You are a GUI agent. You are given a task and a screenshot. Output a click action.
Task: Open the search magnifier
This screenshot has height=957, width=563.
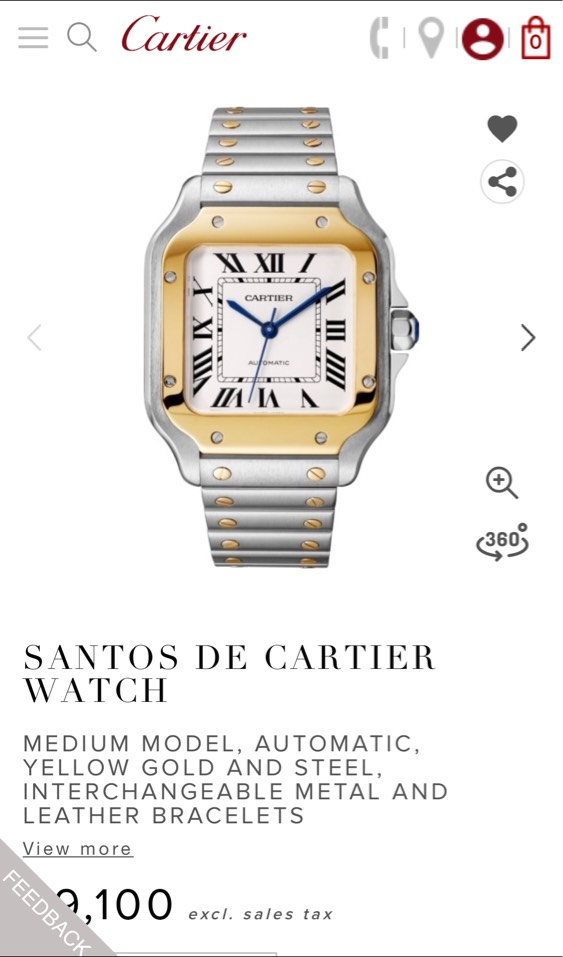[x=82, y=37]
